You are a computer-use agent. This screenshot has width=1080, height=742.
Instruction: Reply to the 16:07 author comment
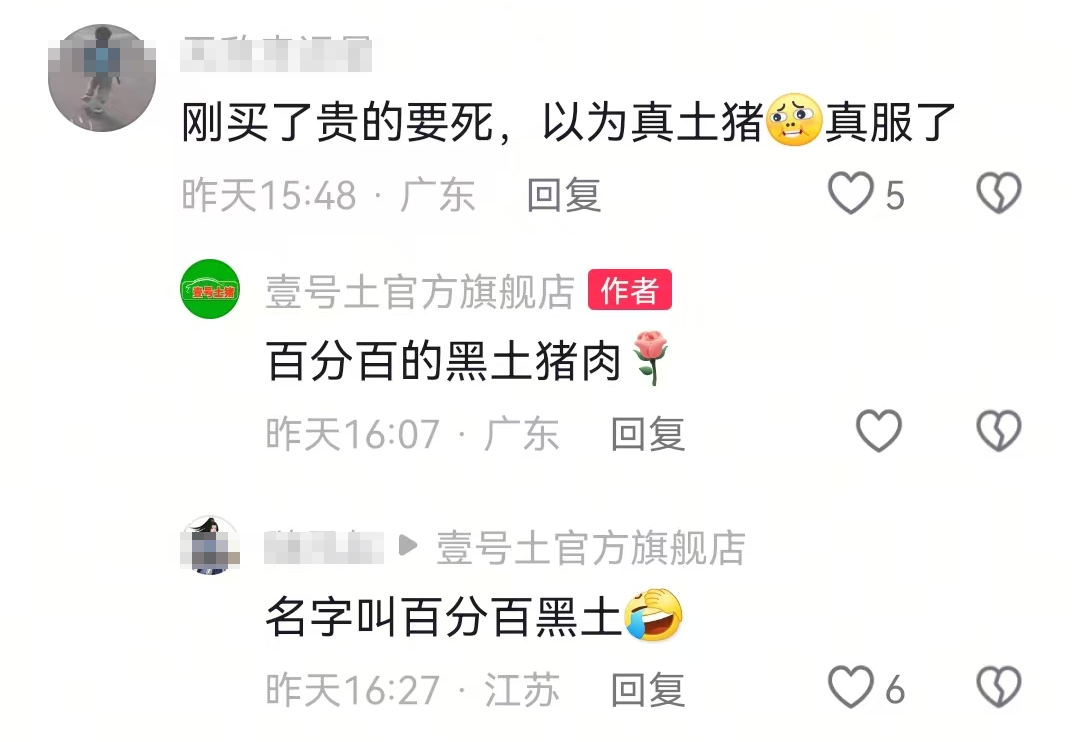click(648, 434)
